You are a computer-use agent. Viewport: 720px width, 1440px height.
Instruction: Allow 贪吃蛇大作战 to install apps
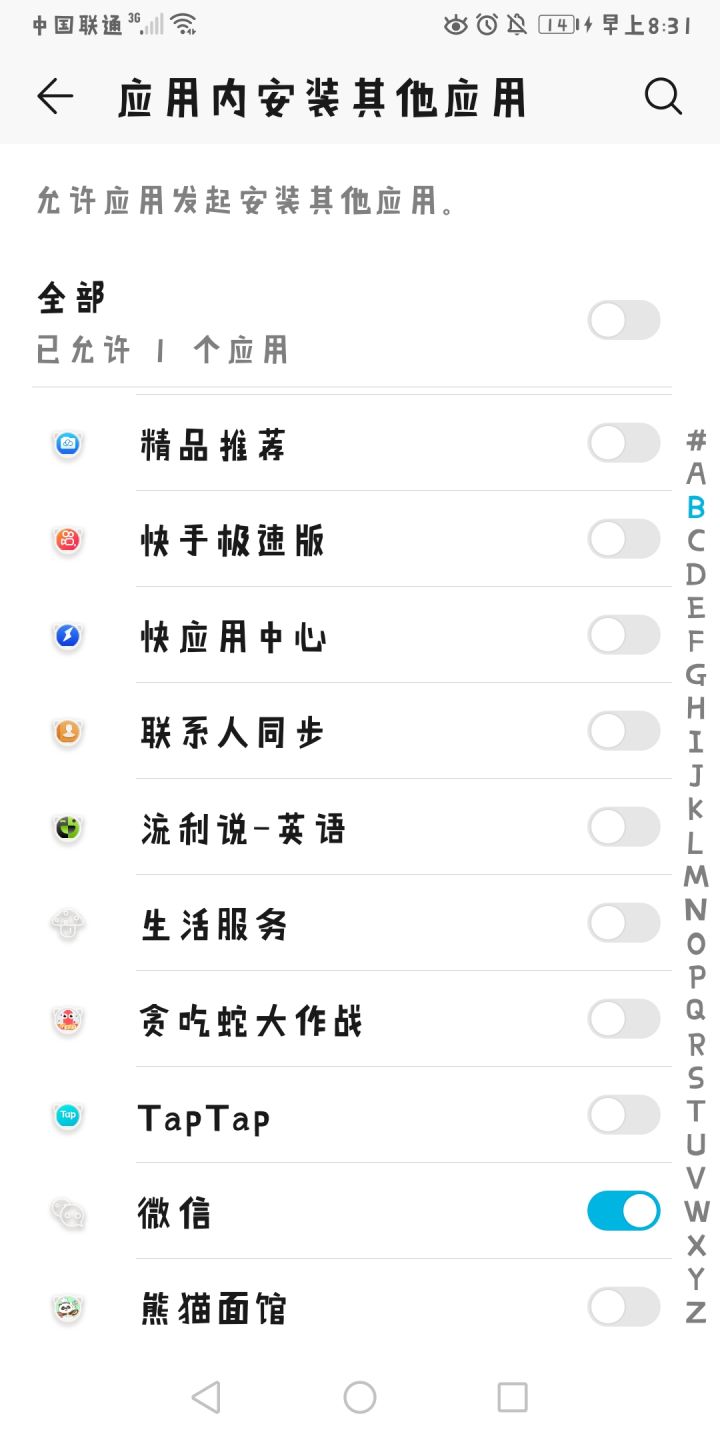tap(623, 1019)
